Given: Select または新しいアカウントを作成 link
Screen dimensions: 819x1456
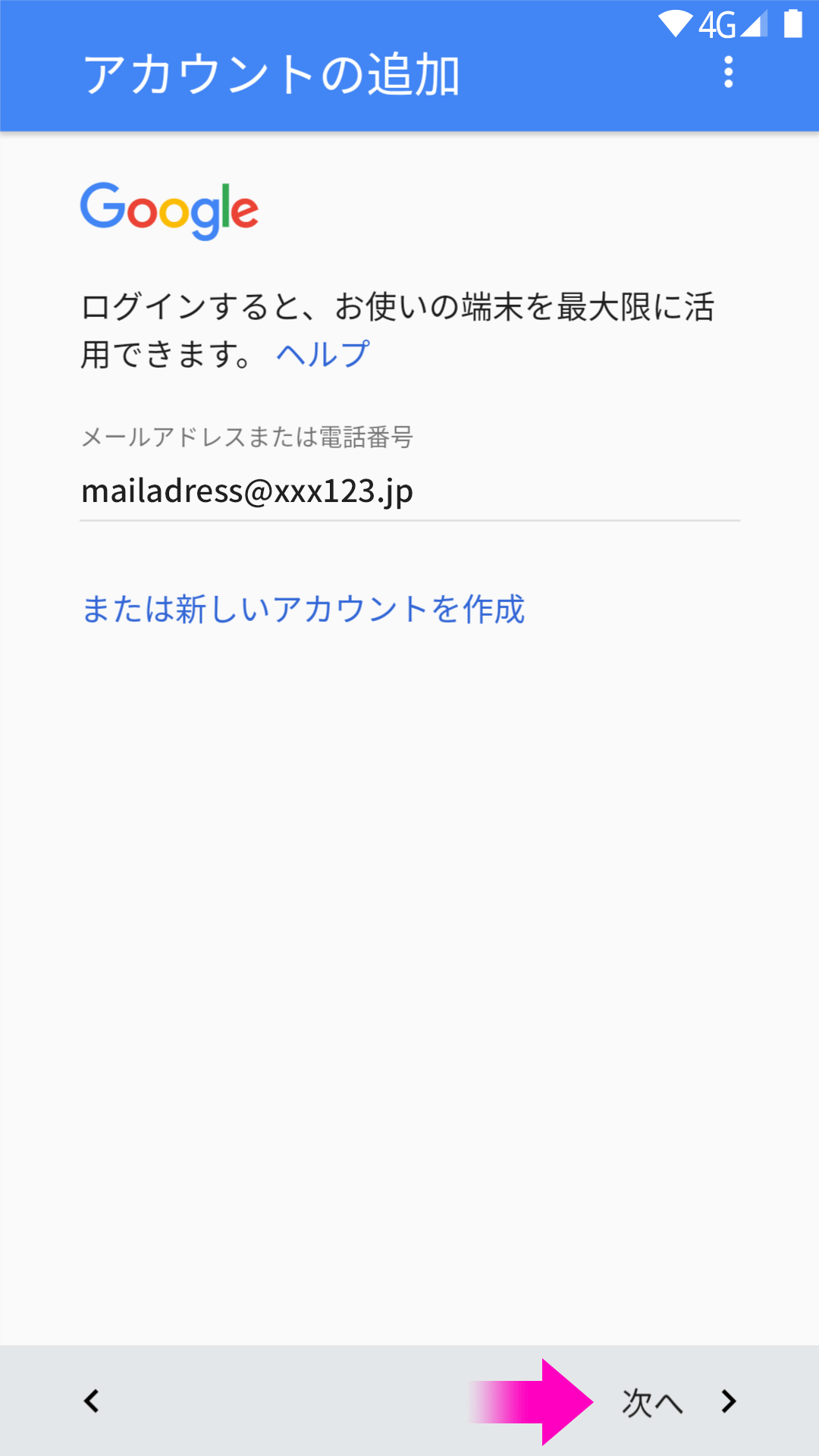Looking at the screenshot, I should pyautogui.click(x=303, y=609).
